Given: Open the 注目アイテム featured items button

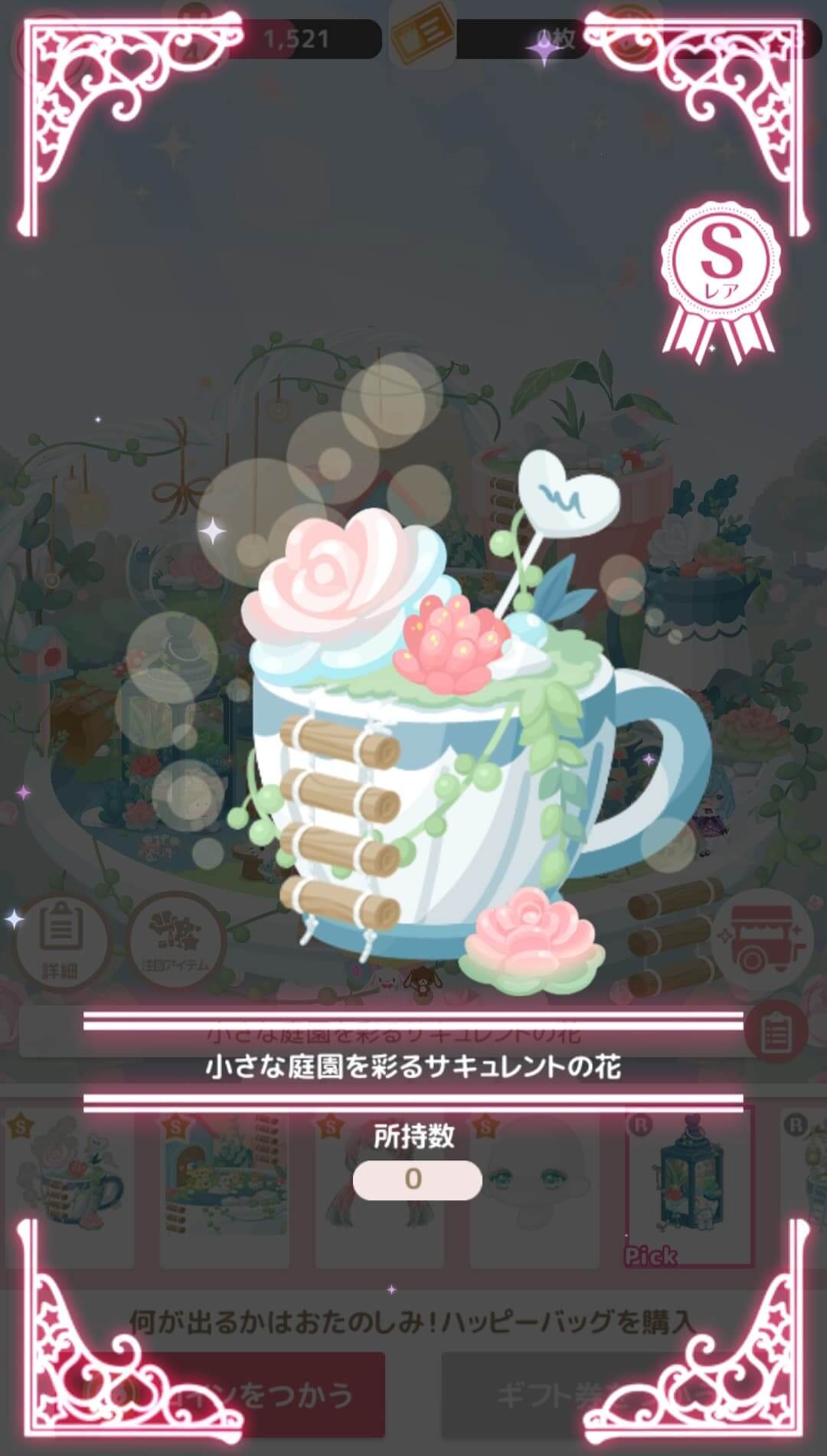Looking at the screenshot, I should click(175, 944).
